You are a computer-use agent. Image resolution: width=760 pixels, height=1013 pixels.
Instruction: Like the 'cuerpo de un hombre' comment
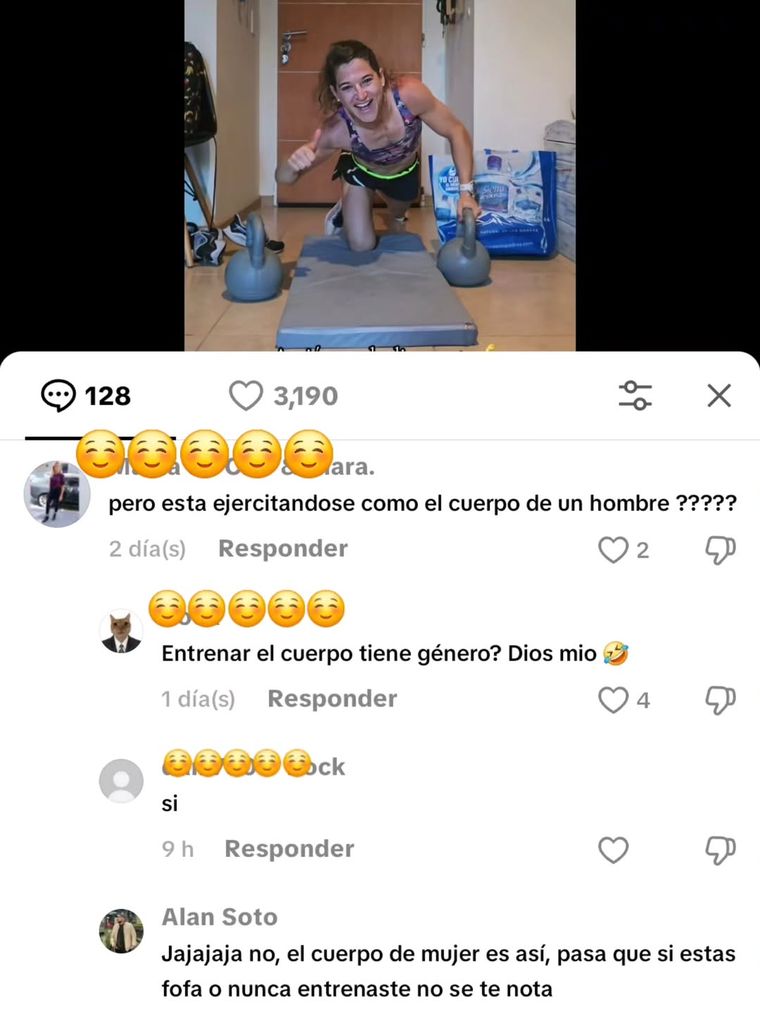coord(613,550)
